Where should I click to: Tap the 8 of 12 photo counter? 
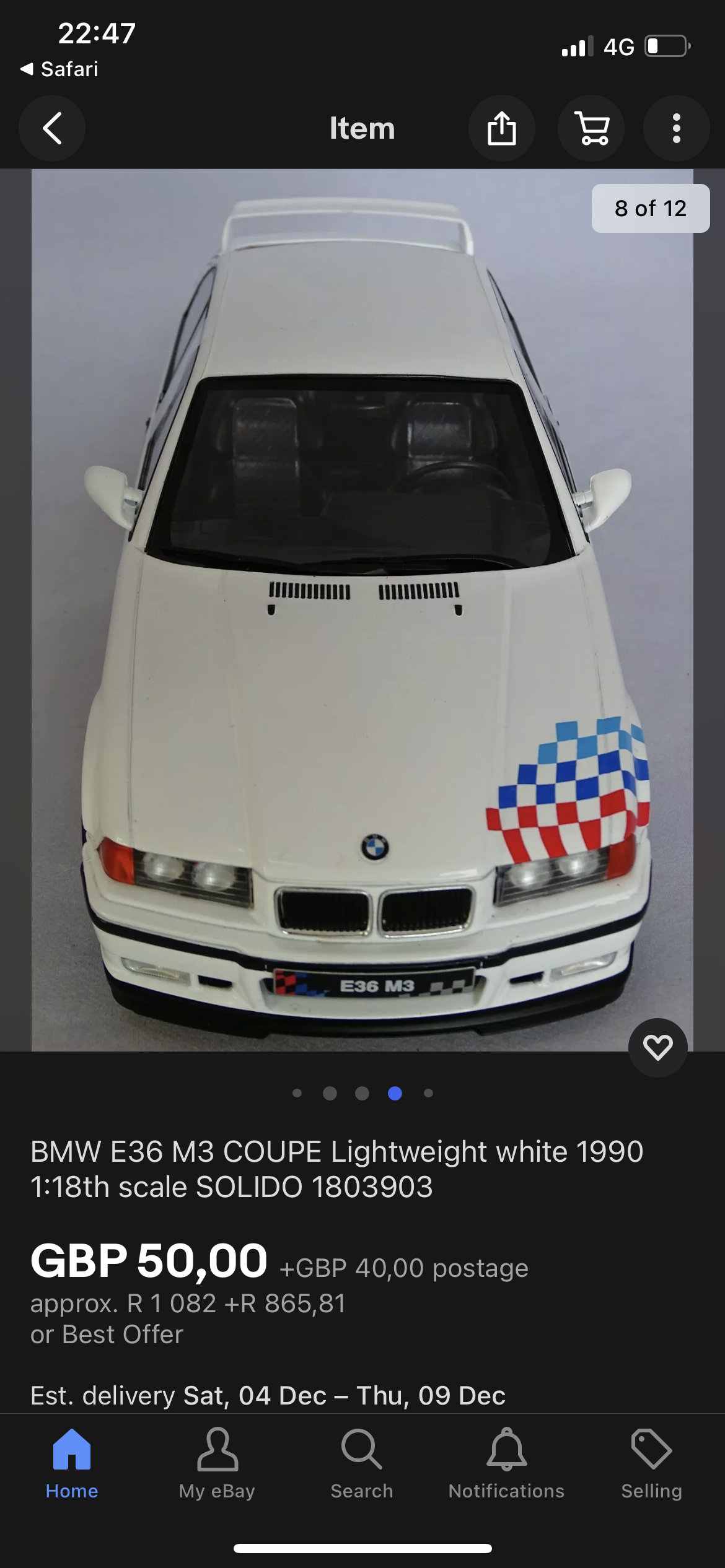coord(649,209)
